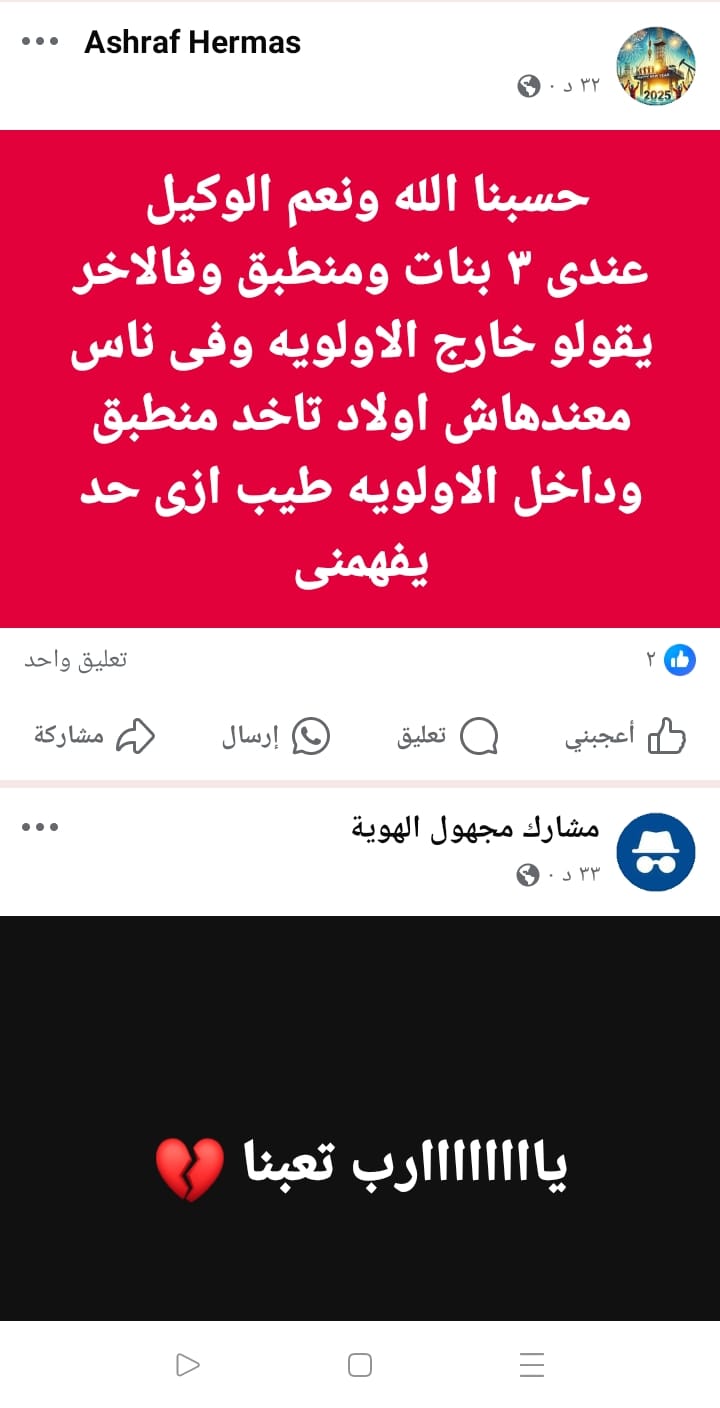Viewport: 720px width, 1408px height.
Task: Tap the system home button
Action: 360,1365
